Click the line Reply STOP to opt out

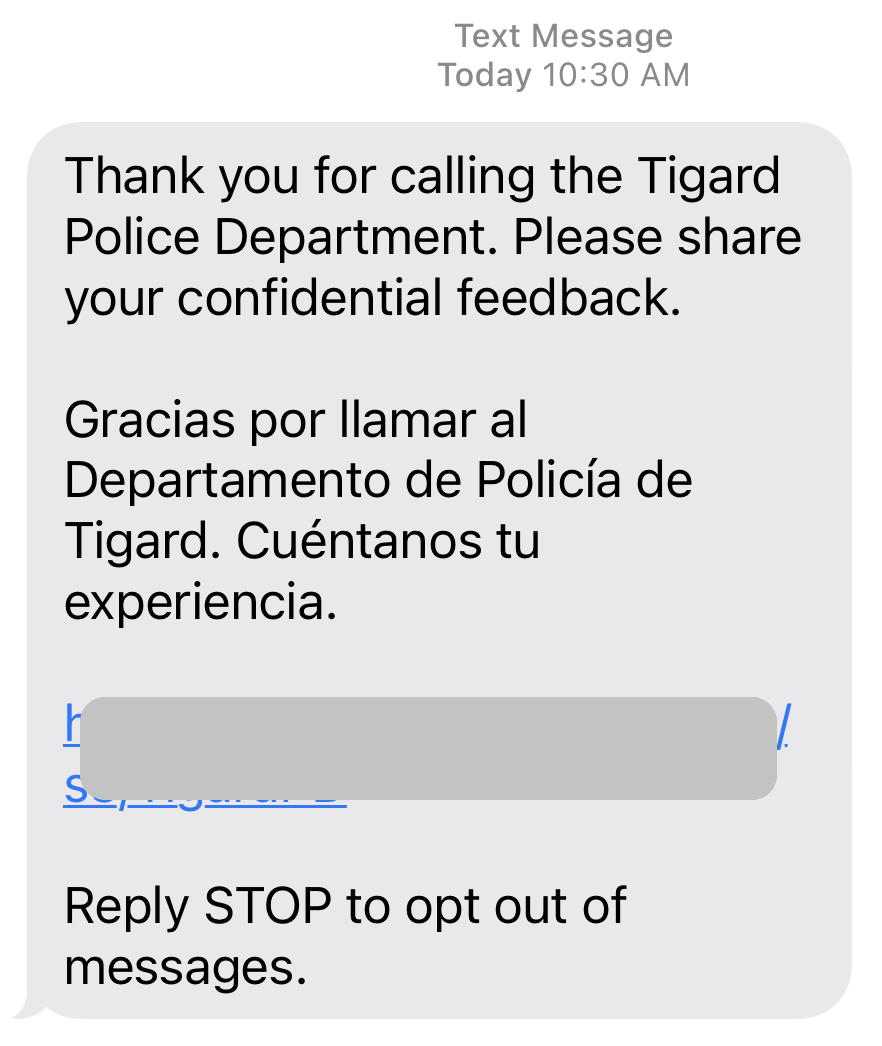[x=345, y=905]
